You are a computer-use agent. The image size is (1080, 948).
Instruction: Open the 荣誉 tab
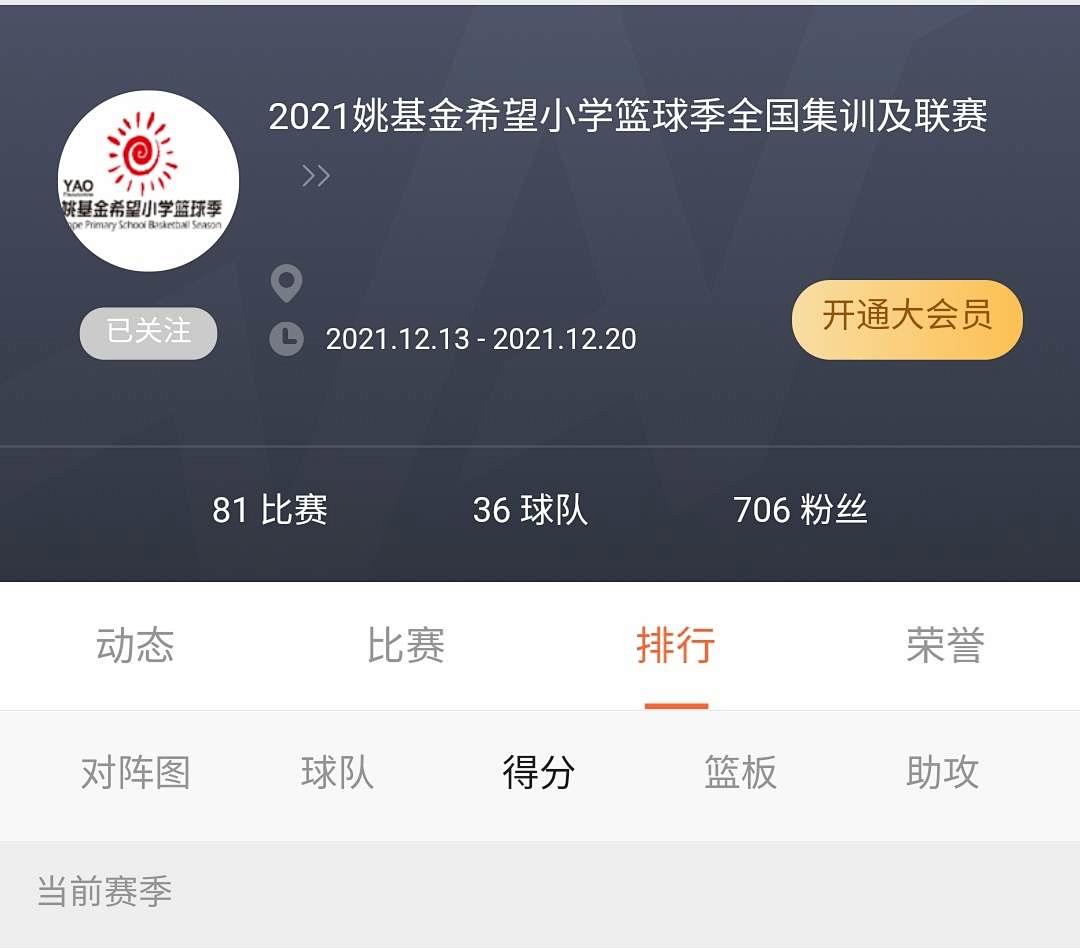coord(945,645)
